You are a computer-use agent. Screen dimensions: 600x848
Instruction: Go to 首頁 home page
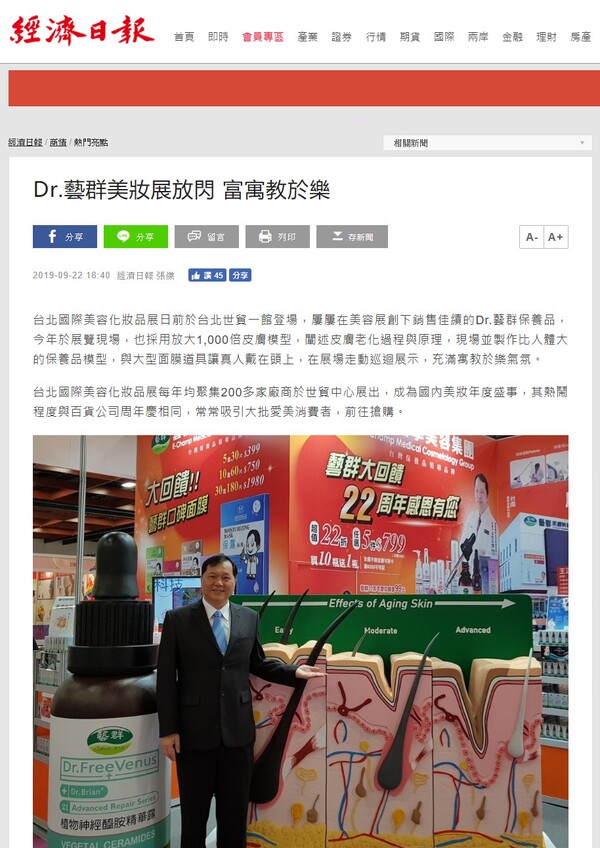(x=184, y=37)
